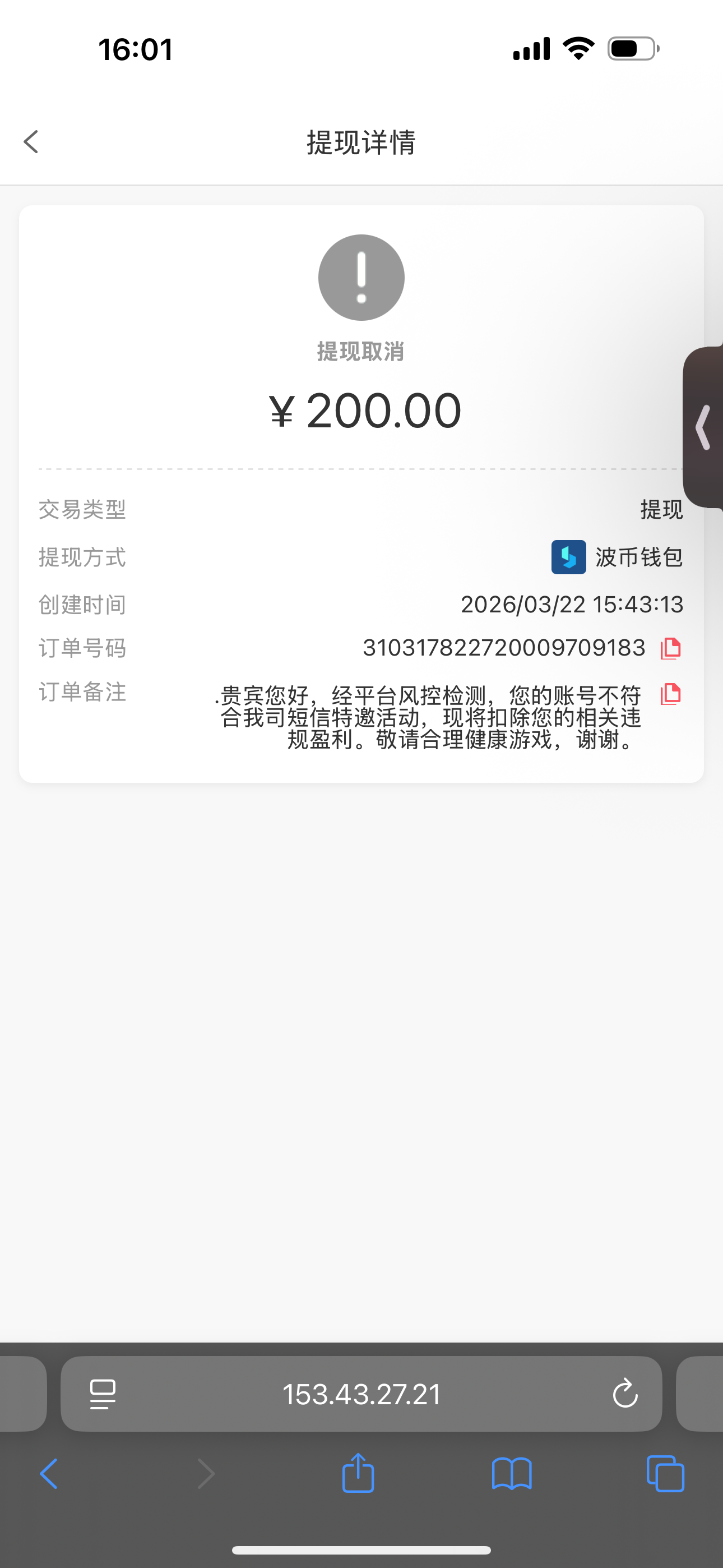The height and width of the screenshot is (1568, 723).
Task: Show all open Safari tabs
Action: point(665,1474)
